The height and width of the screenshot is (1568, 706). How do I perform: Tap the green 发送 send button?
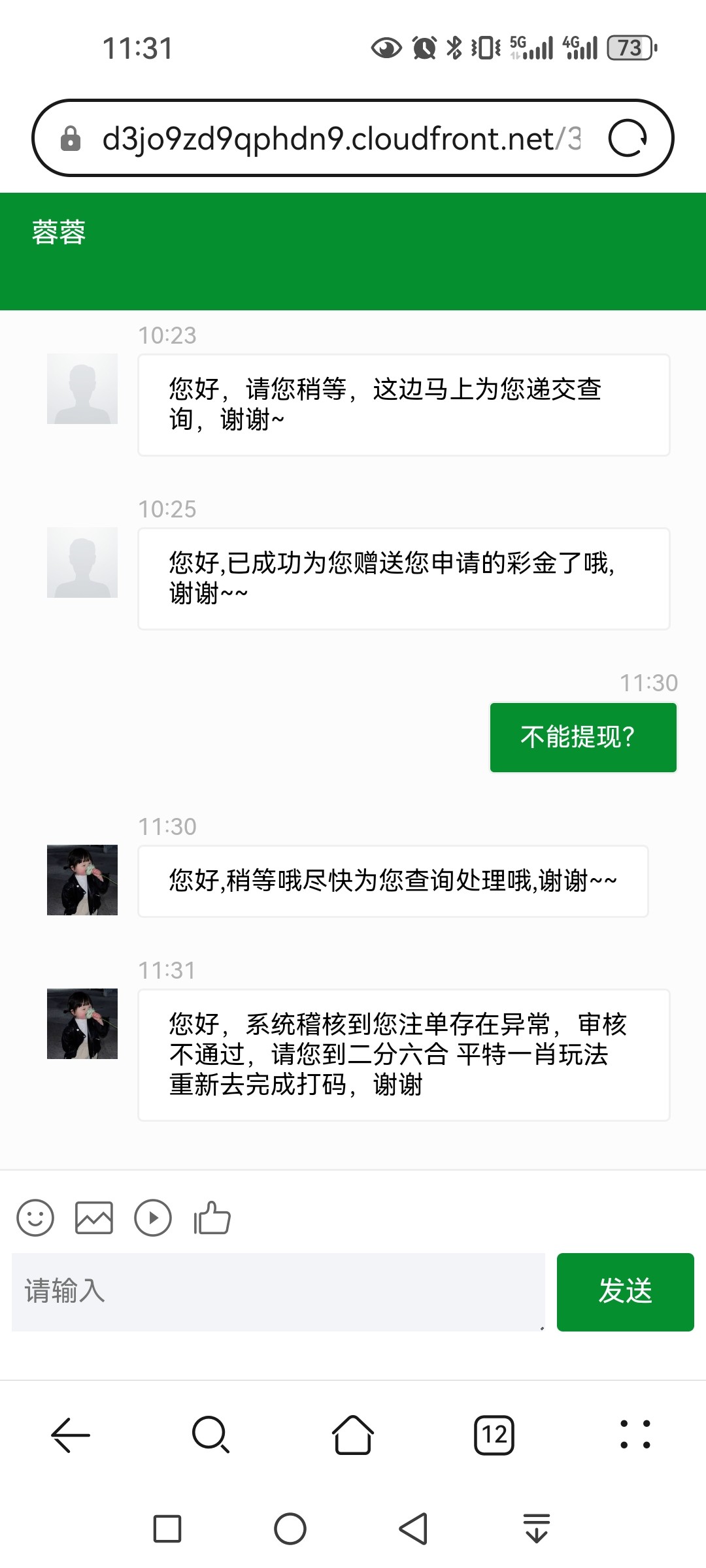coord(625,1292)
